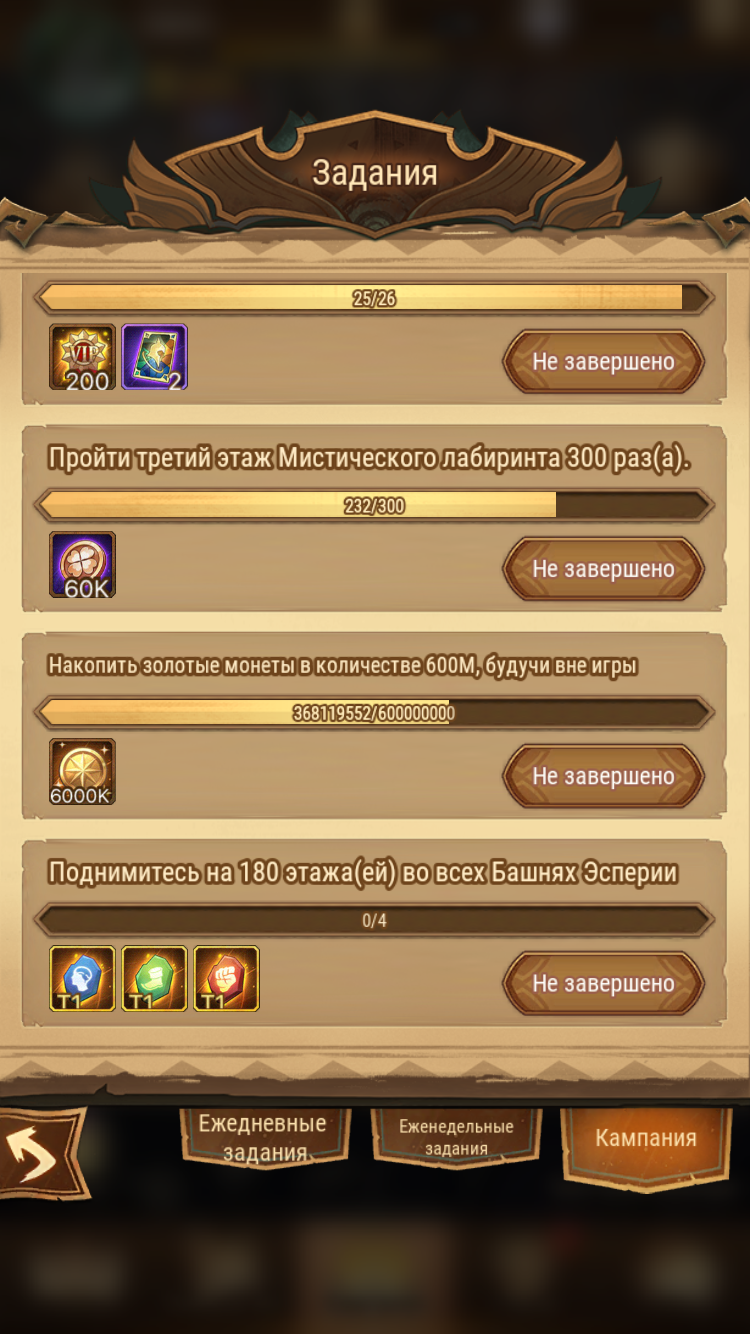View the 60K labyrinth token reward
Viewport: 750px width, 1334px height.
[x=83, y=565]
